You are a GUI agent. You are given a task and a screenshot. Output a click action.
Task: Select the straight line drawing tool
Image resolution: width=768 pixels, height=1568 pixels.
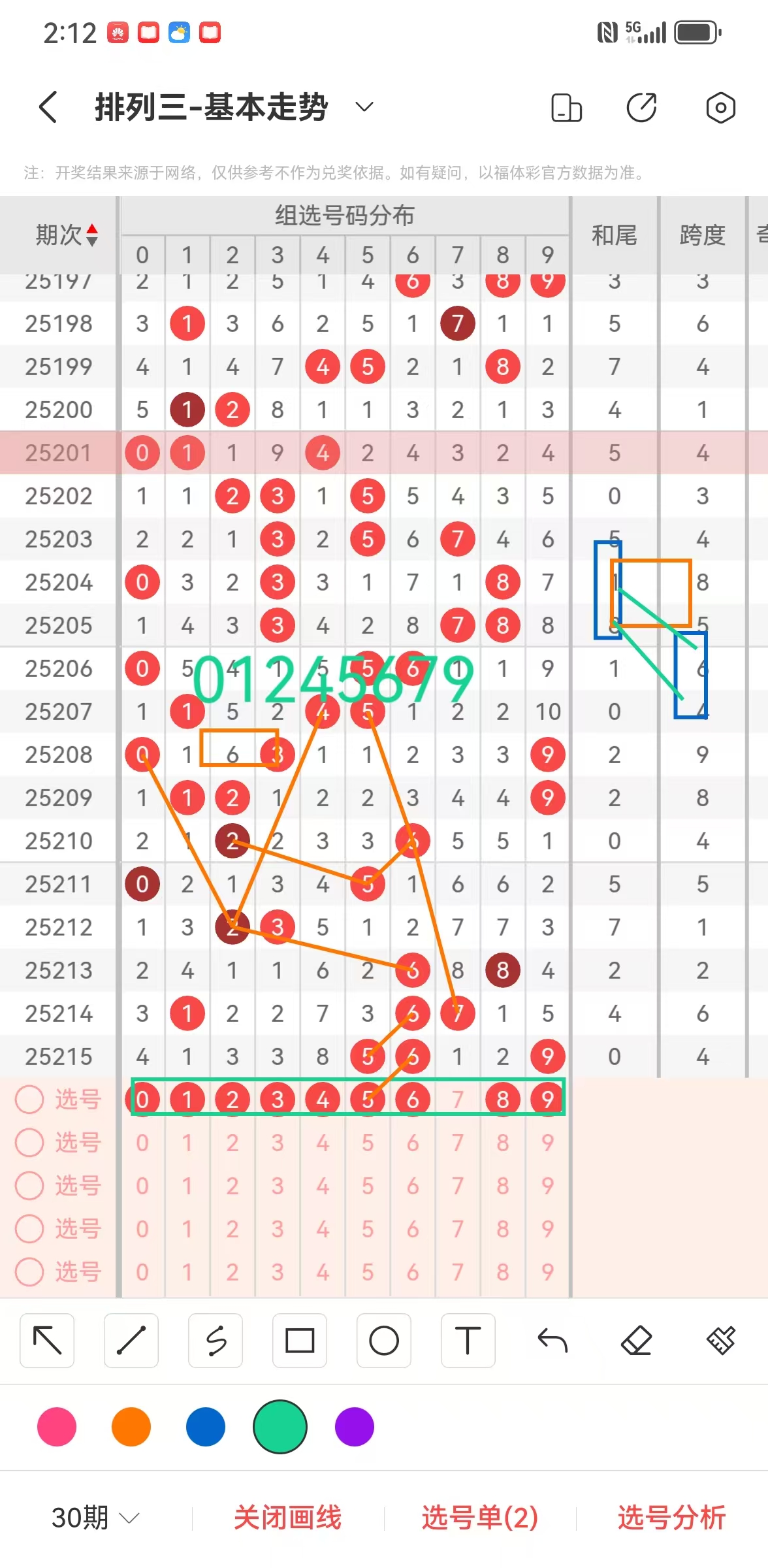click(131, 1341)
